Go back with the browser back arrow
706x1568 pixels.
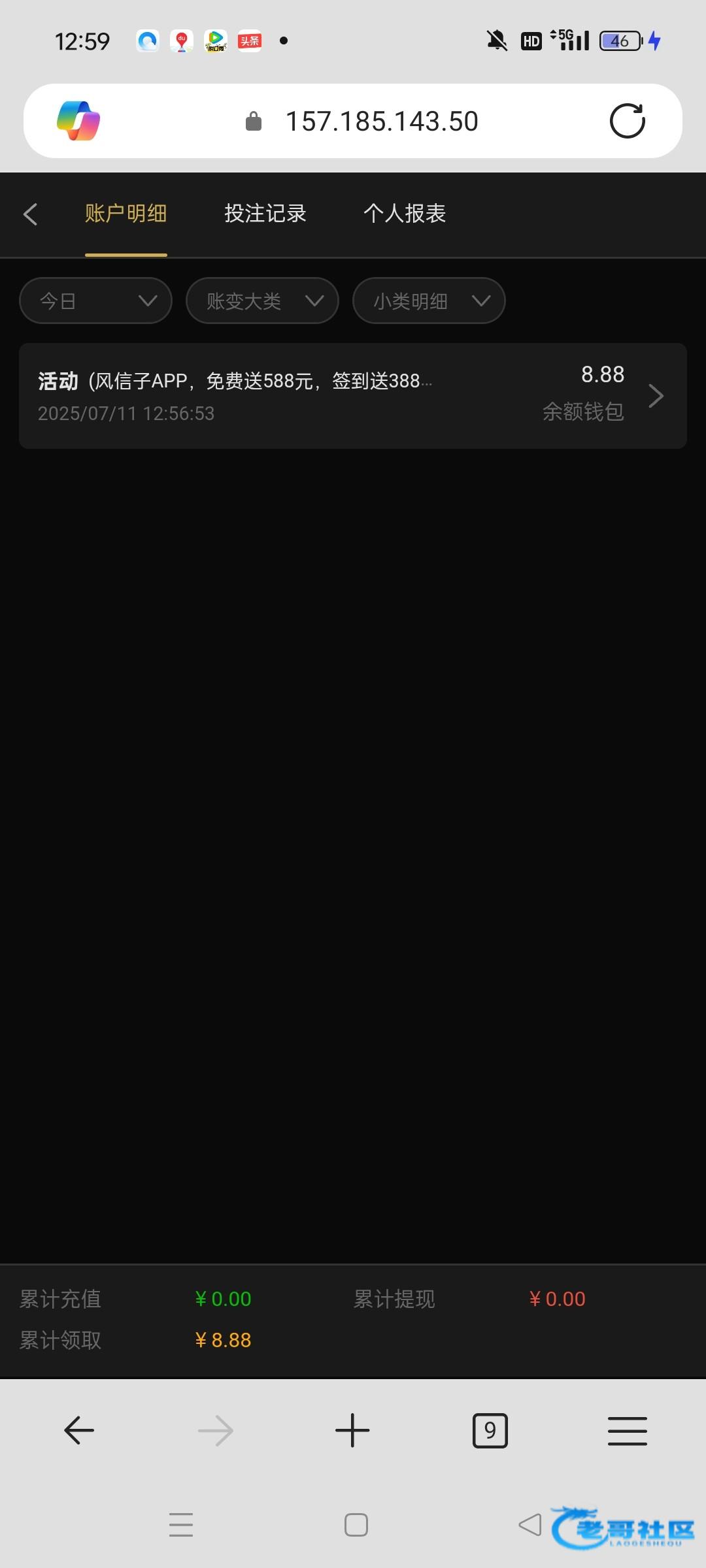(79, 1431)
